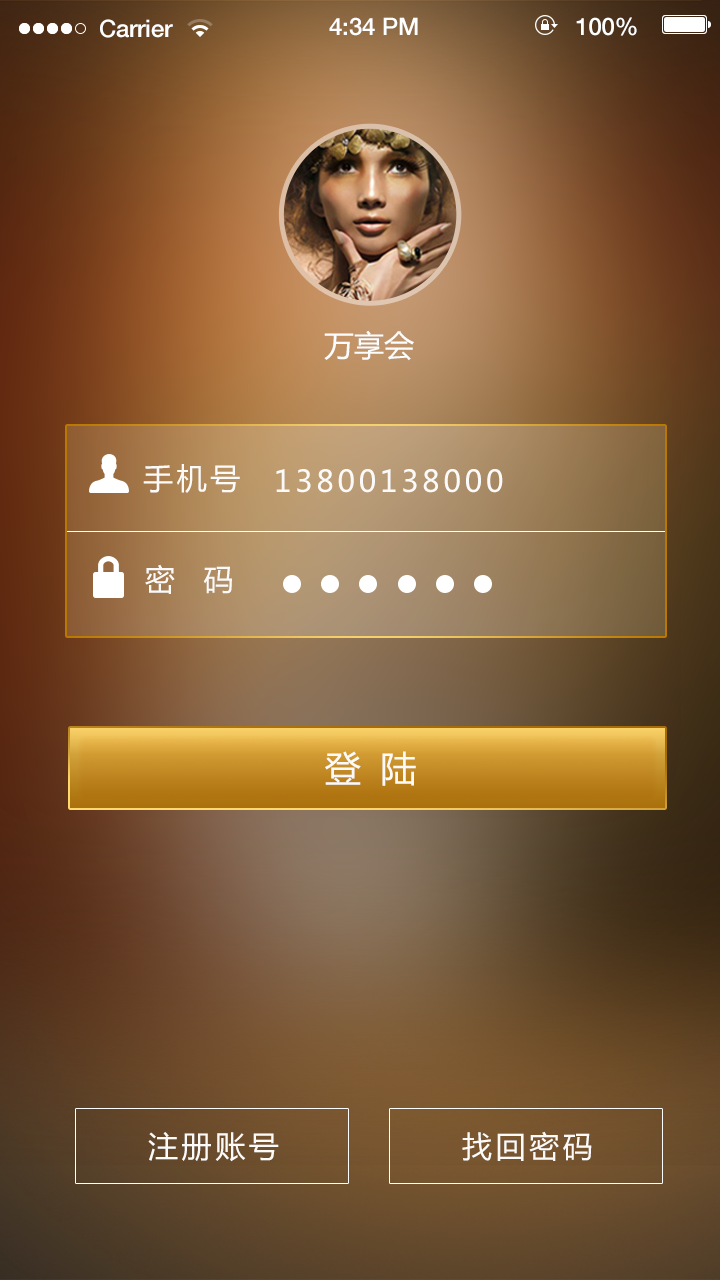Click the battery icon in the status bar

pos(685,27)
